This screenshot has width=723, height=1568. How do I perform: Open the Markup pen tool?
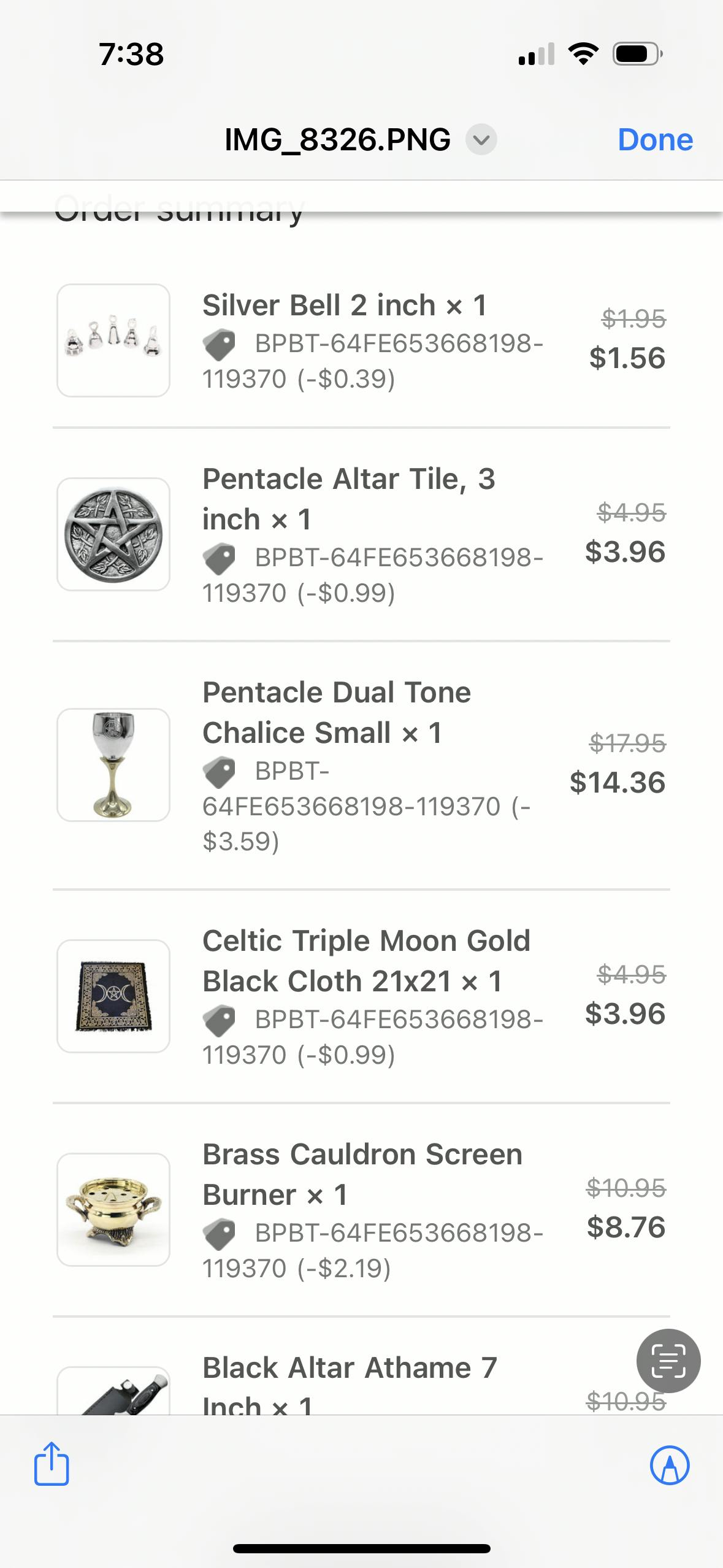coord(669,1466)
